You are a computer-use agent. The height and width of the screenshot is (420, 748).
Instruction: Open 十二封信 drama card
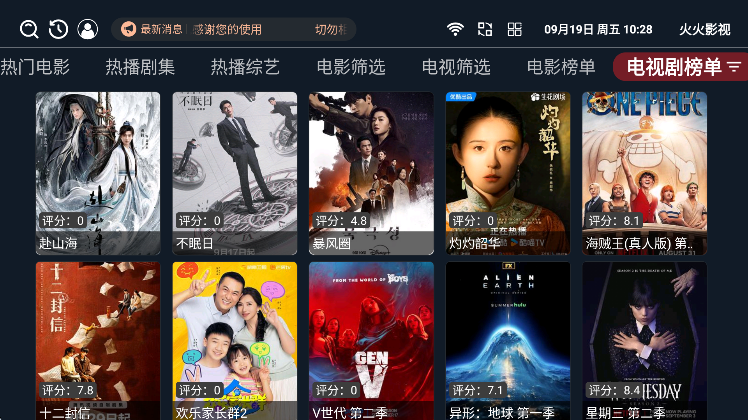(x=98, y=340)
